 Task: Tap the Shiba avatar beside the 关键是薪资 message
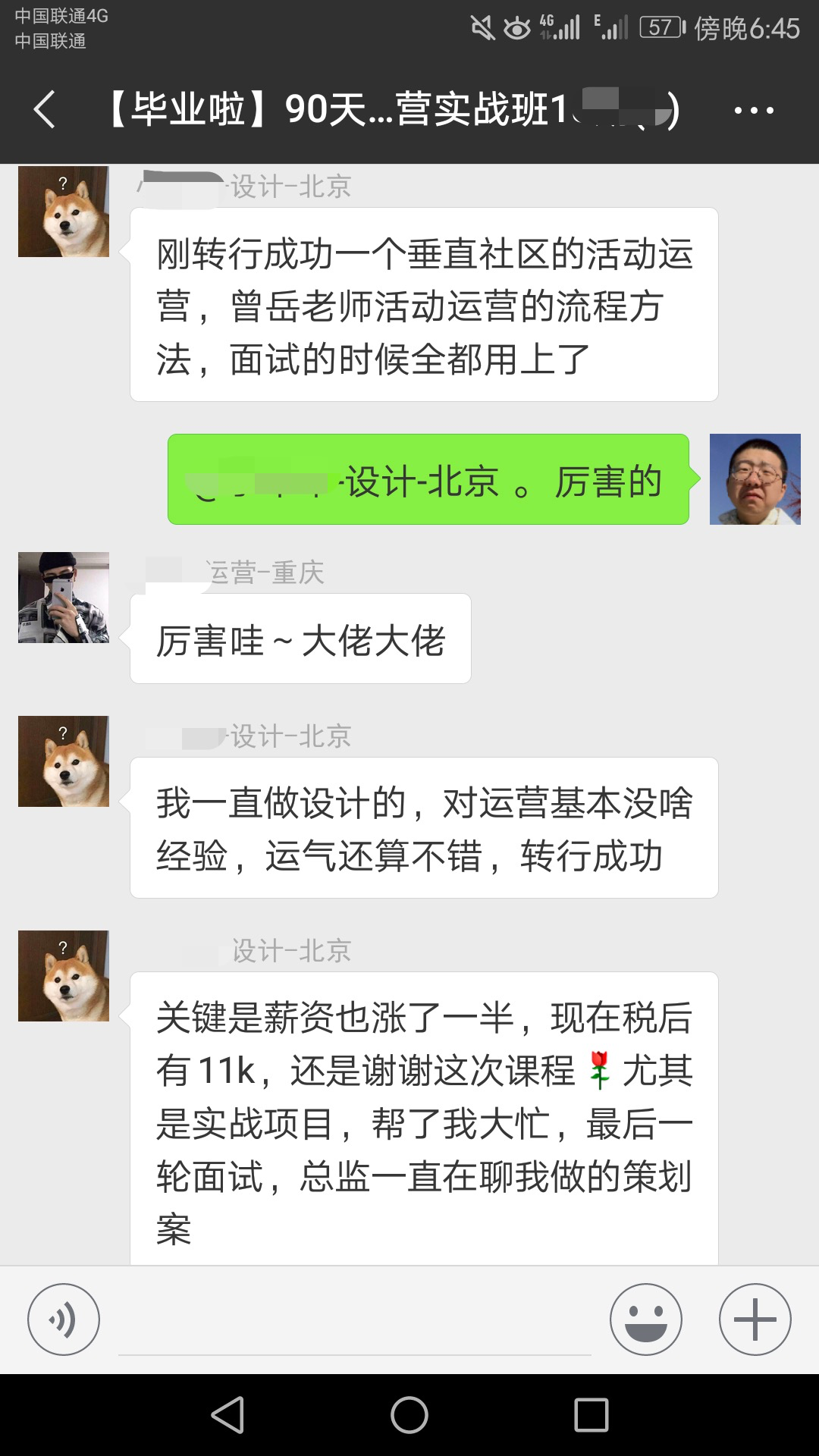pyautogui.click(x=64, y=976)
